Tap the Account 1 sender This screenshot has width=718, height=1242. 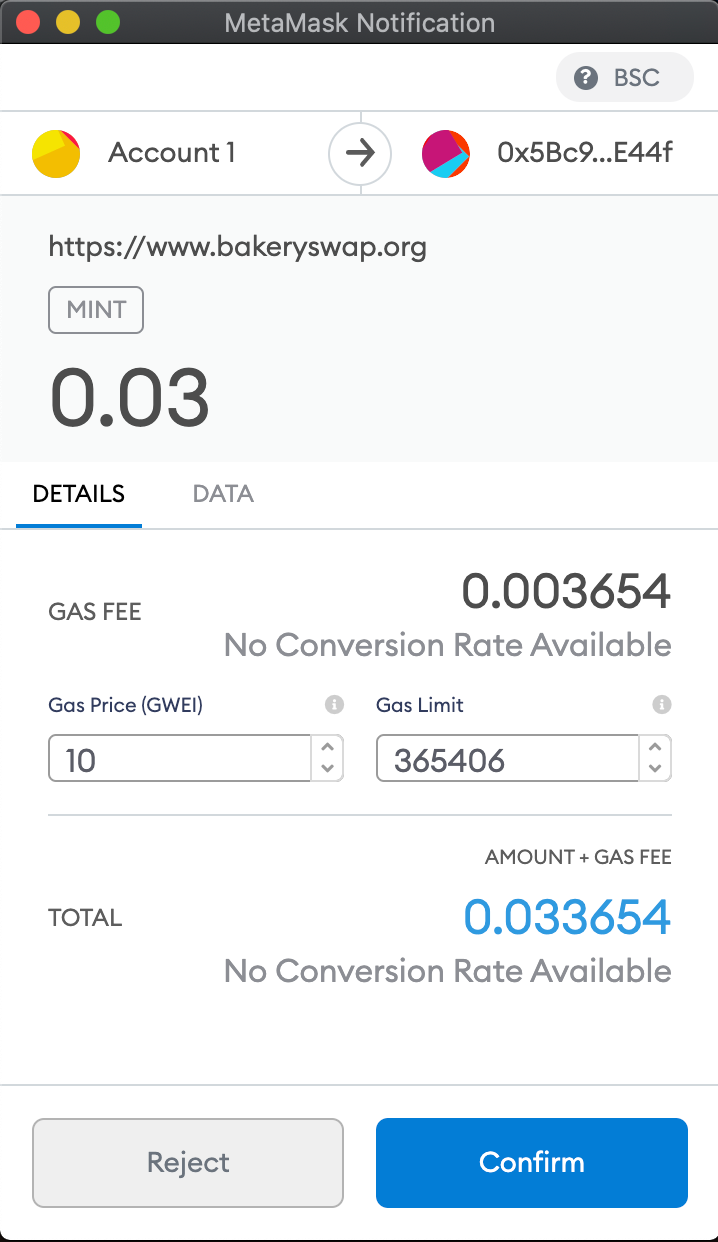click(x=171, y=153)
